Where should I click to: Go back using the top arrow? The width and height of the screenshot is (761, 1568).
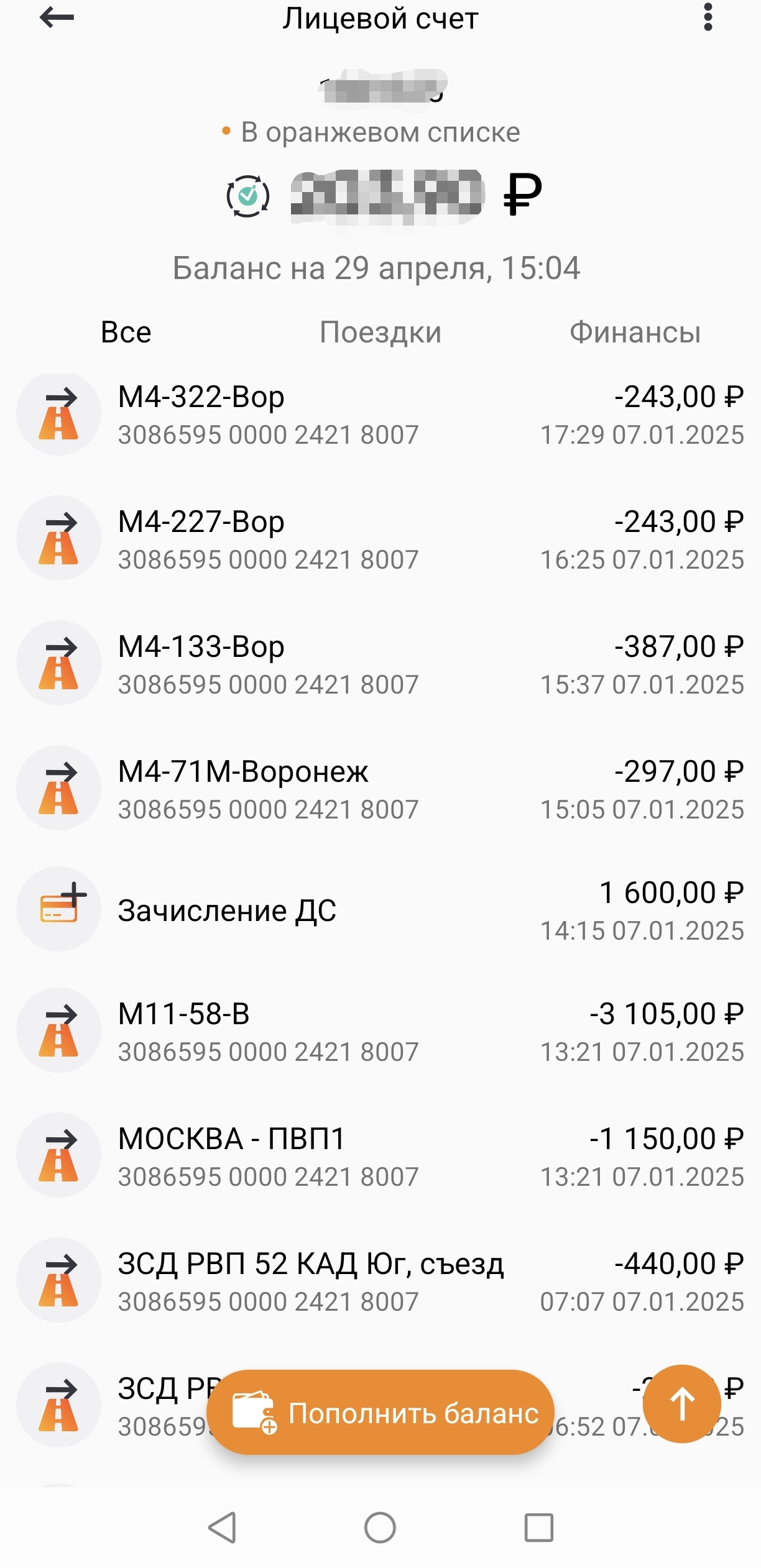pyautogui.click(x=57, y=17)
